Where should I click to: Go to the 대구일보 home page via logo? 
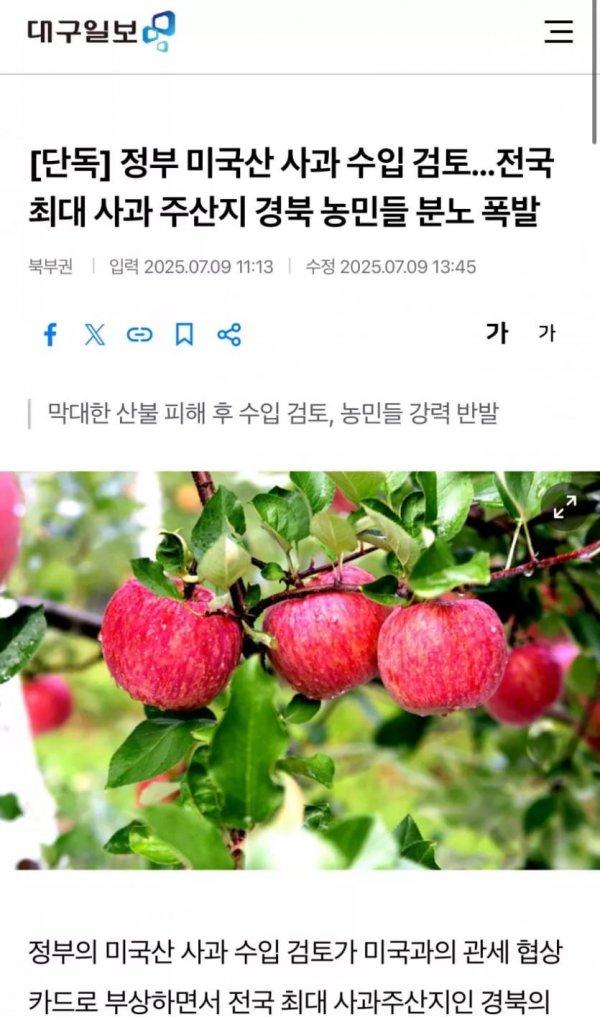(100, 31)
